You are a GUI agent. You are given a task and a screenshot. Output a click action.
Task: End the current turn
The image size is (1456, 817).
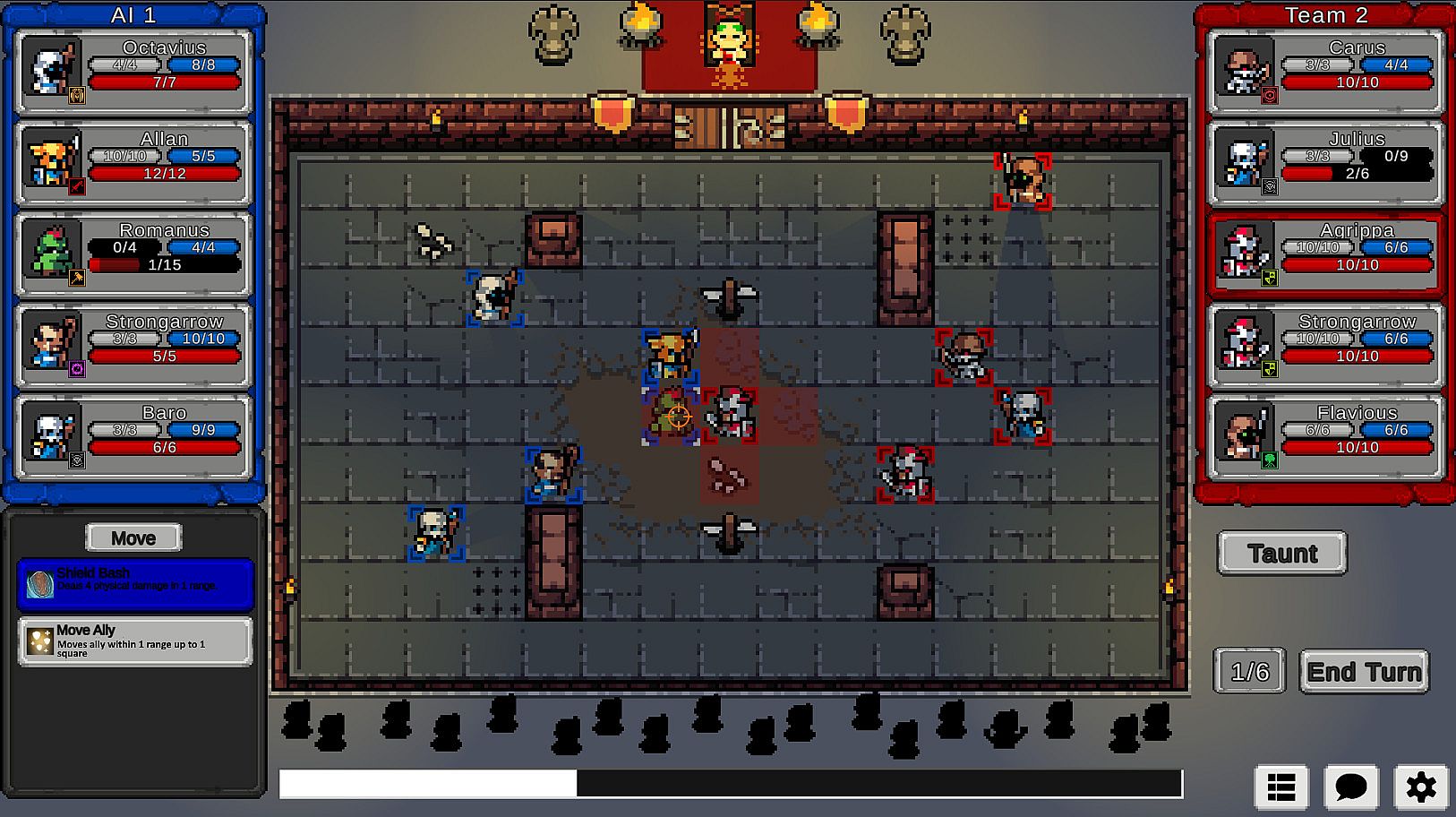tap(1363, 672)
